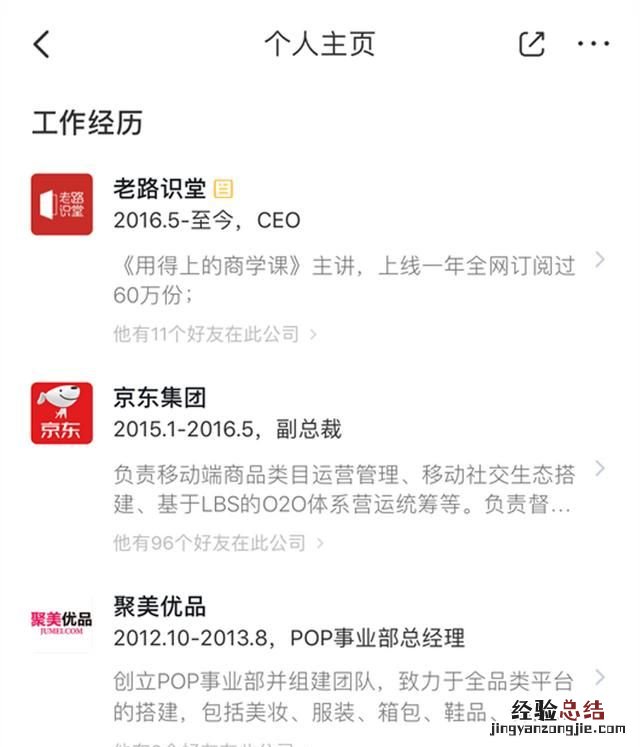640x747 pixels.
Task: View the 96 friends at 京东集团
Action: 218,543
